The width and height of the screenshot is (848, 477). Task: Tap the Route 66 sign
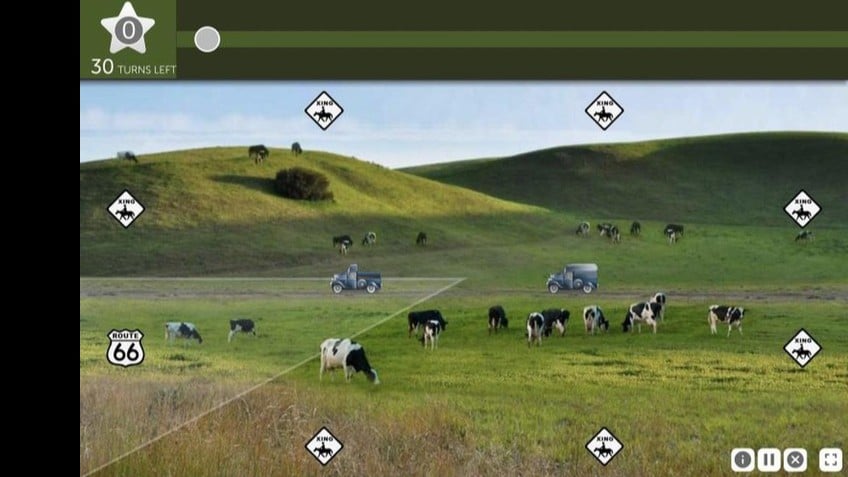pyautogui.click(x=126, y=348)
